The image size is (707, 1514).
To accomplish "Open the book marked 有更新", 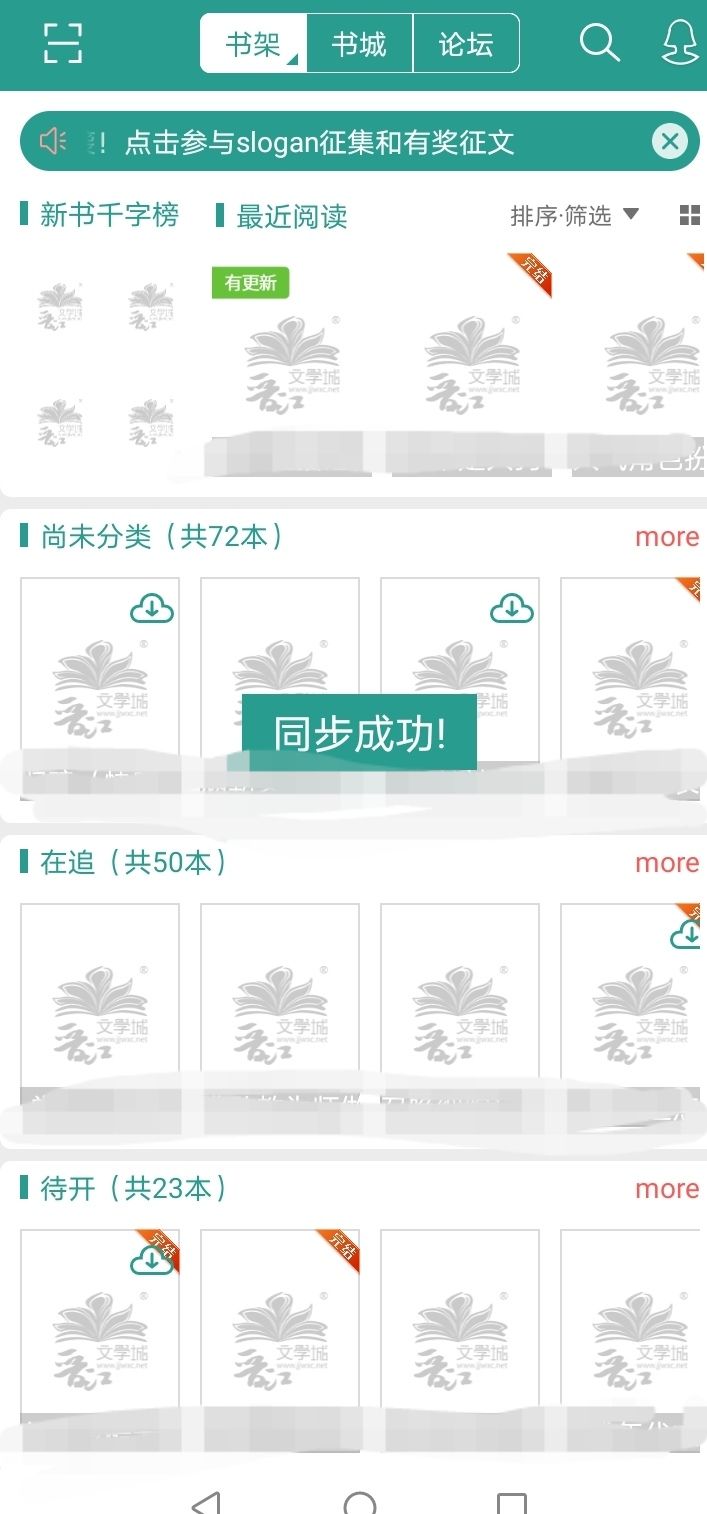I will tap(292, 370).
